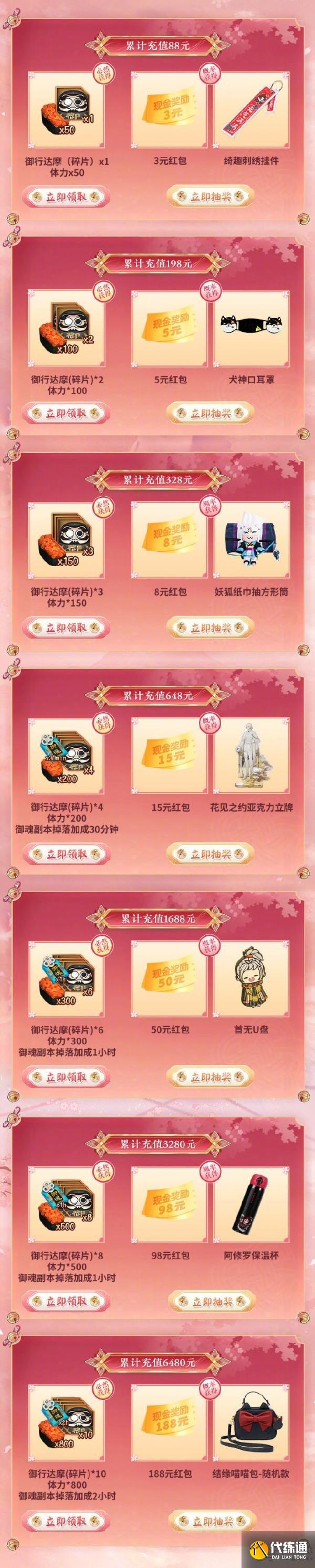
Task: Claim the 648元 tier reward with 立即领取
Action: [66, 853]
